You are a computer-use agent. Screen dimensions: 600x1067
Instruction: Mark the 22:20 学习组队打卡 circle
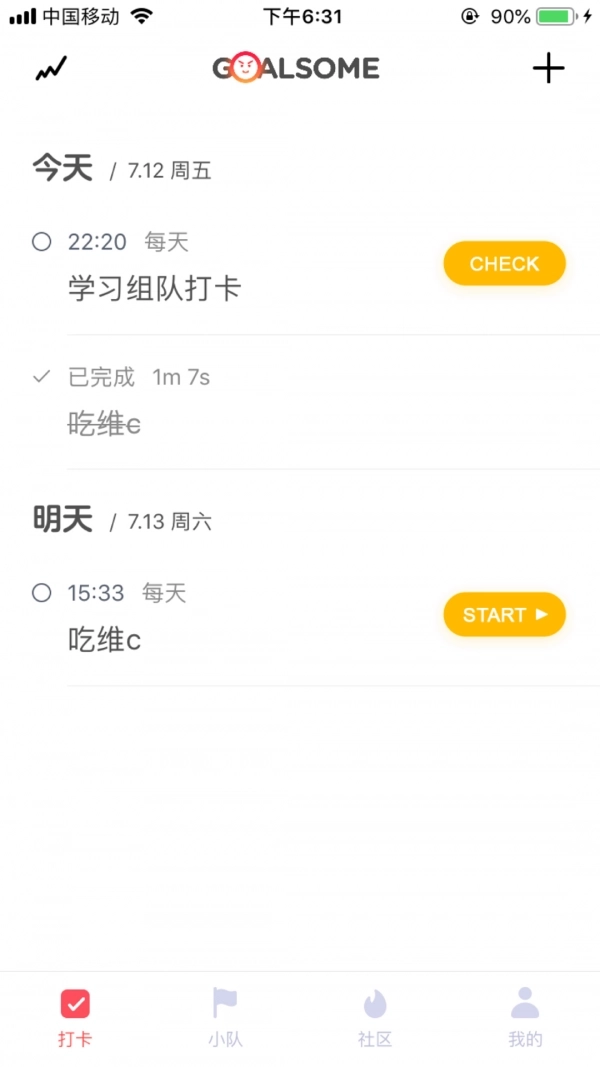coord(41,242)
